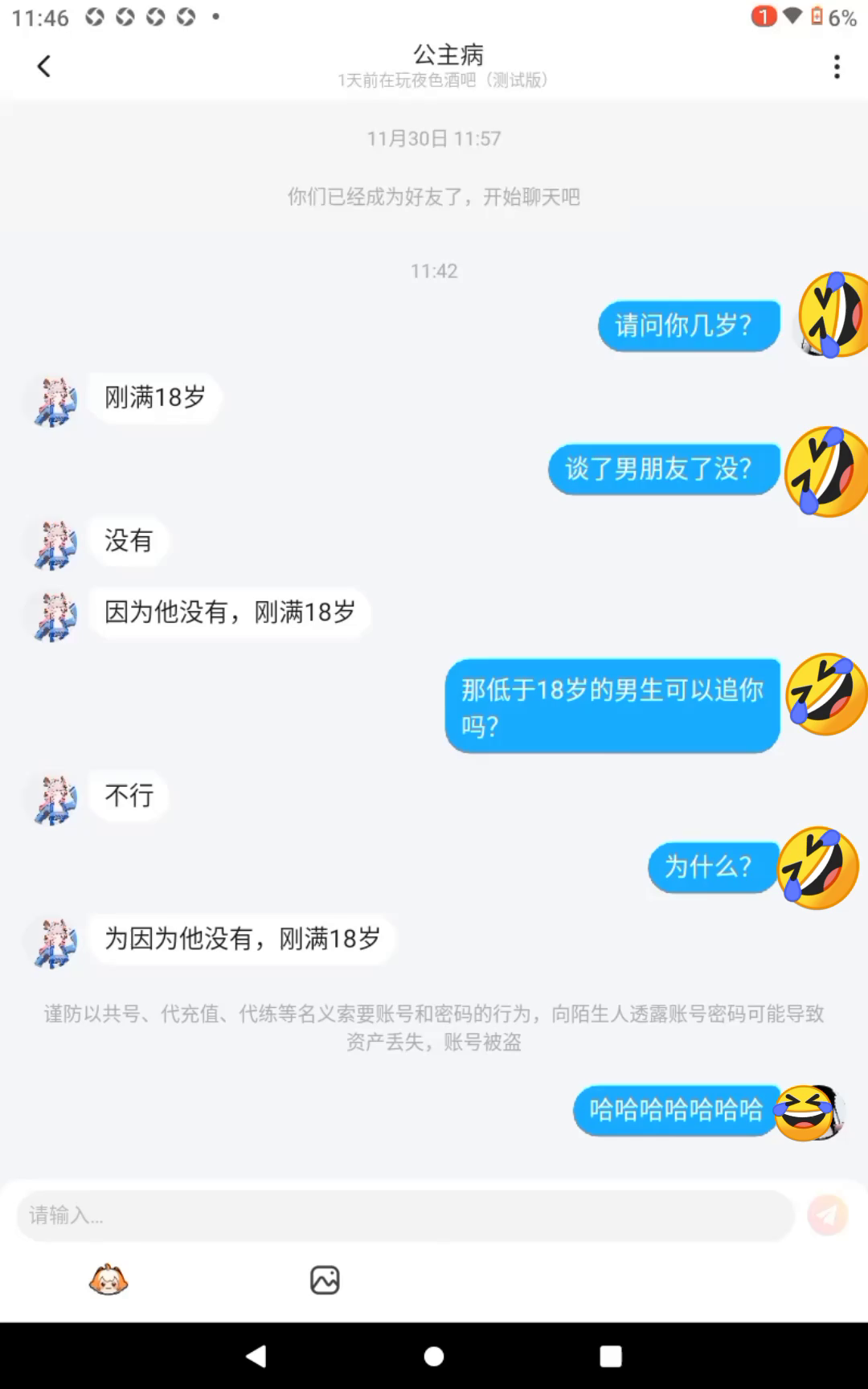Attach a picture from gallery
868x1389 pixels.
pyautogui.click(x=325, y=1280)
